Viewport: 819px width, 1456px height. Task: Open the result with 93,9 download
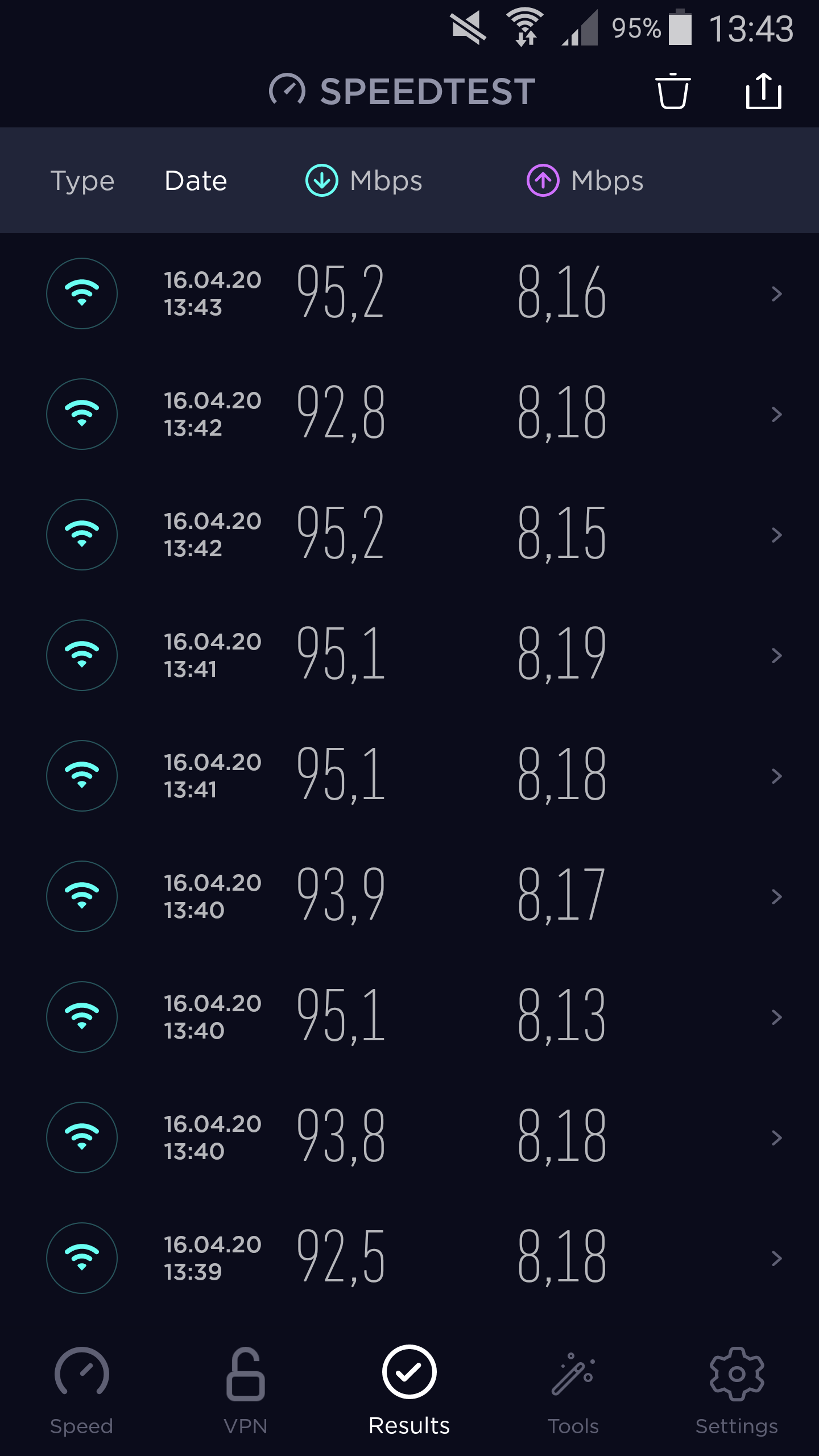point(409,896)
